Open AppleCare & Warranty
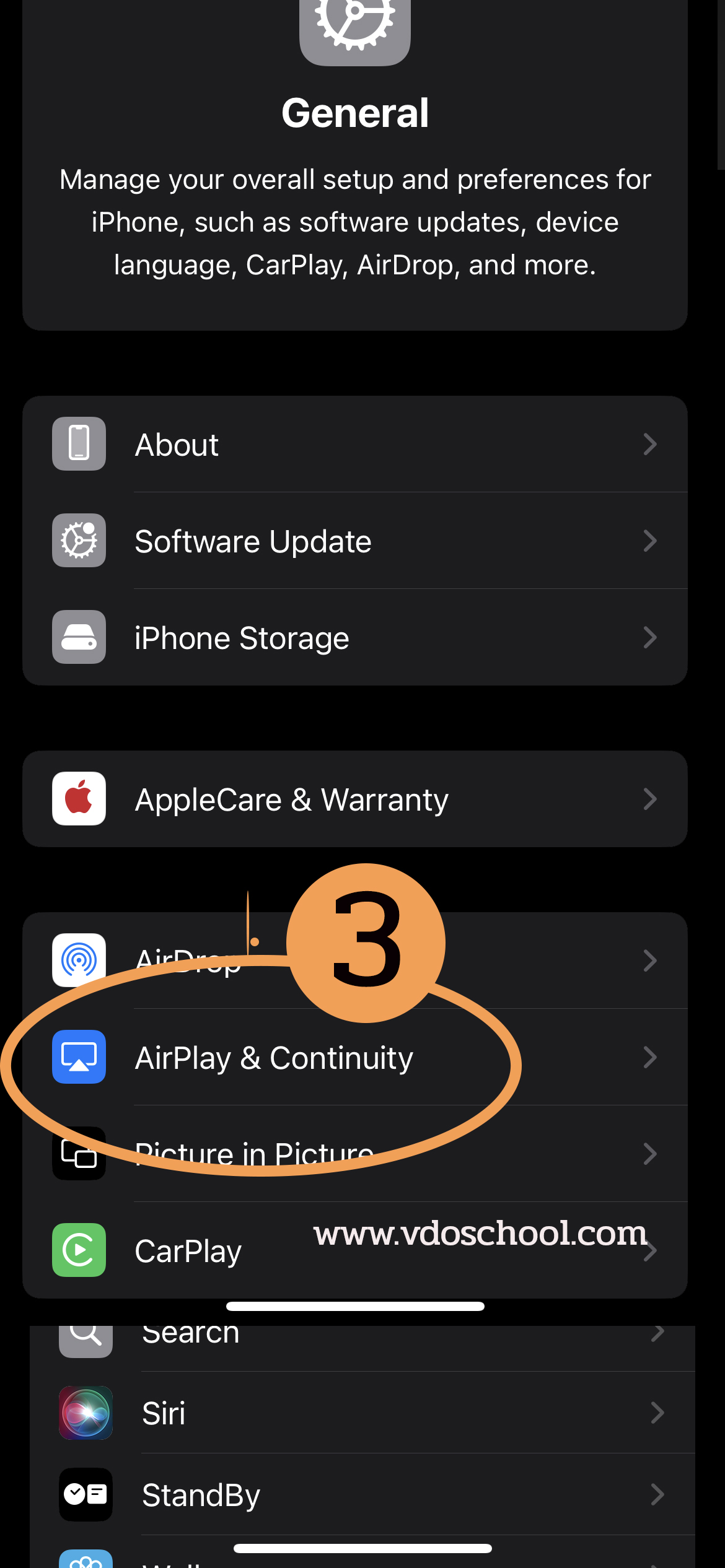 [x=354, y=799]
